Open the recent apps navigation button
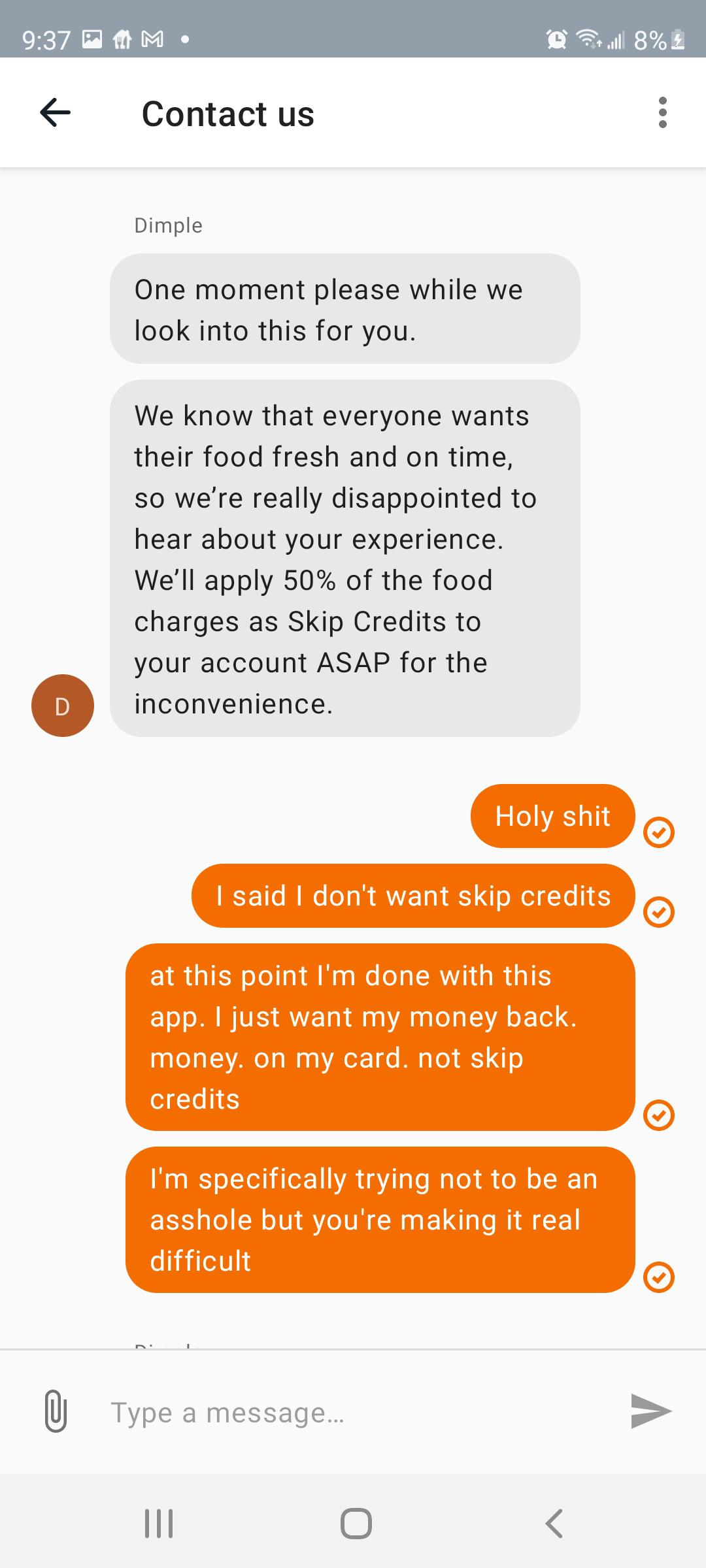 tap(159, 1524)
